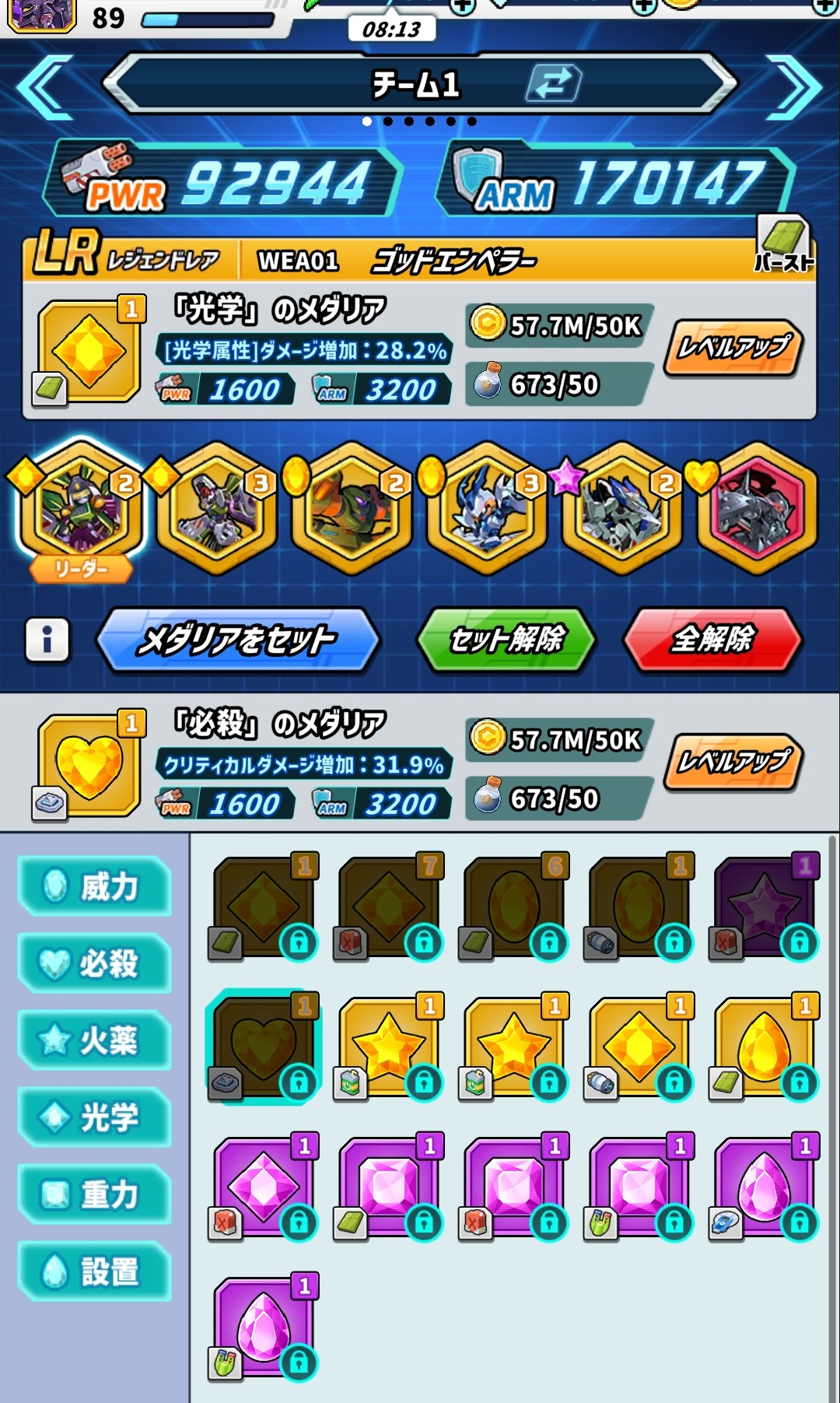Select the highlighted heart medalia in the grid
This screenshot has width=840, height=1403.
[x=263, y=1047]
